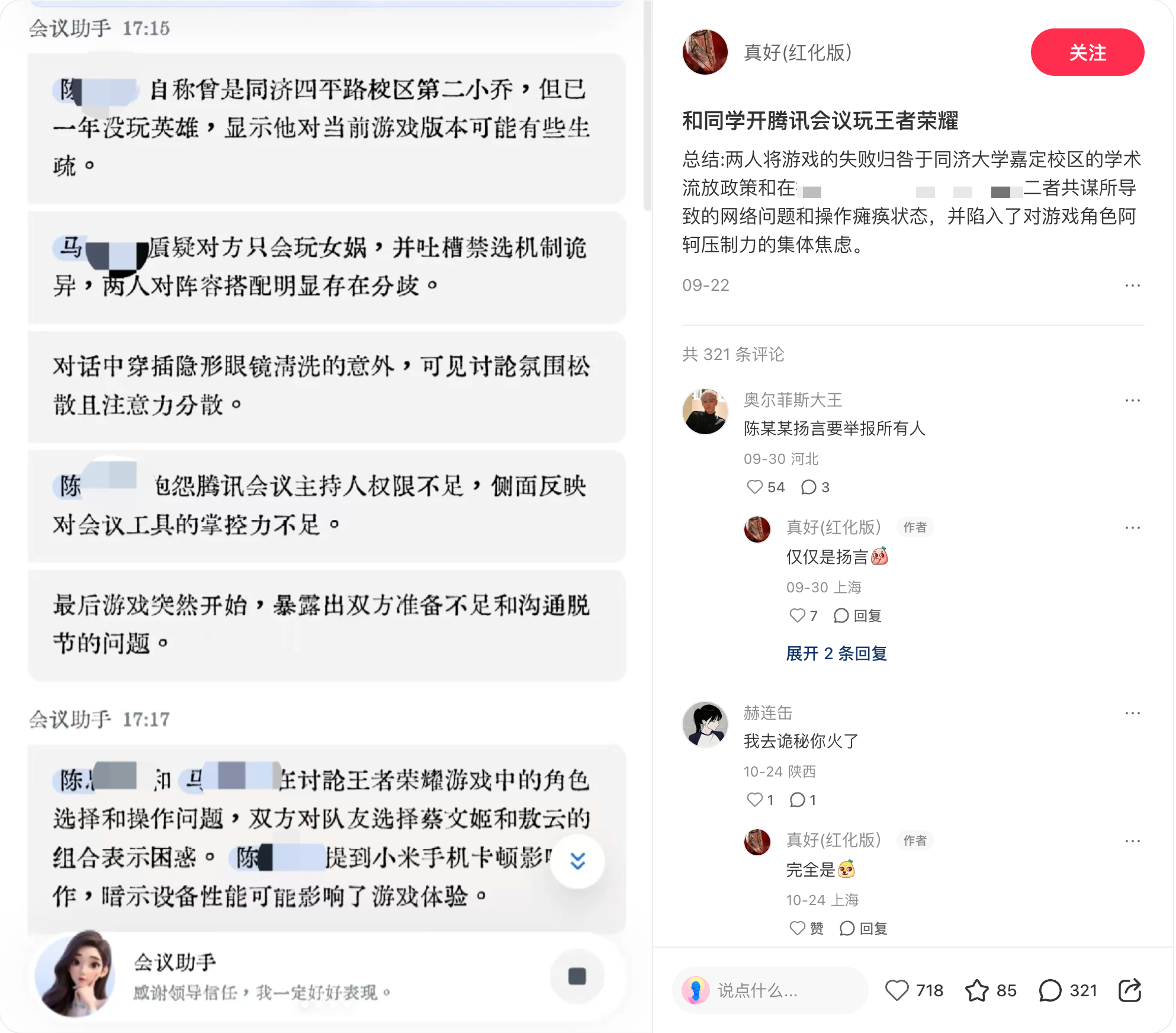Open 赫连缶's profile avatar
This screenshot has width=1176, height=1033.
pos(705,724)
